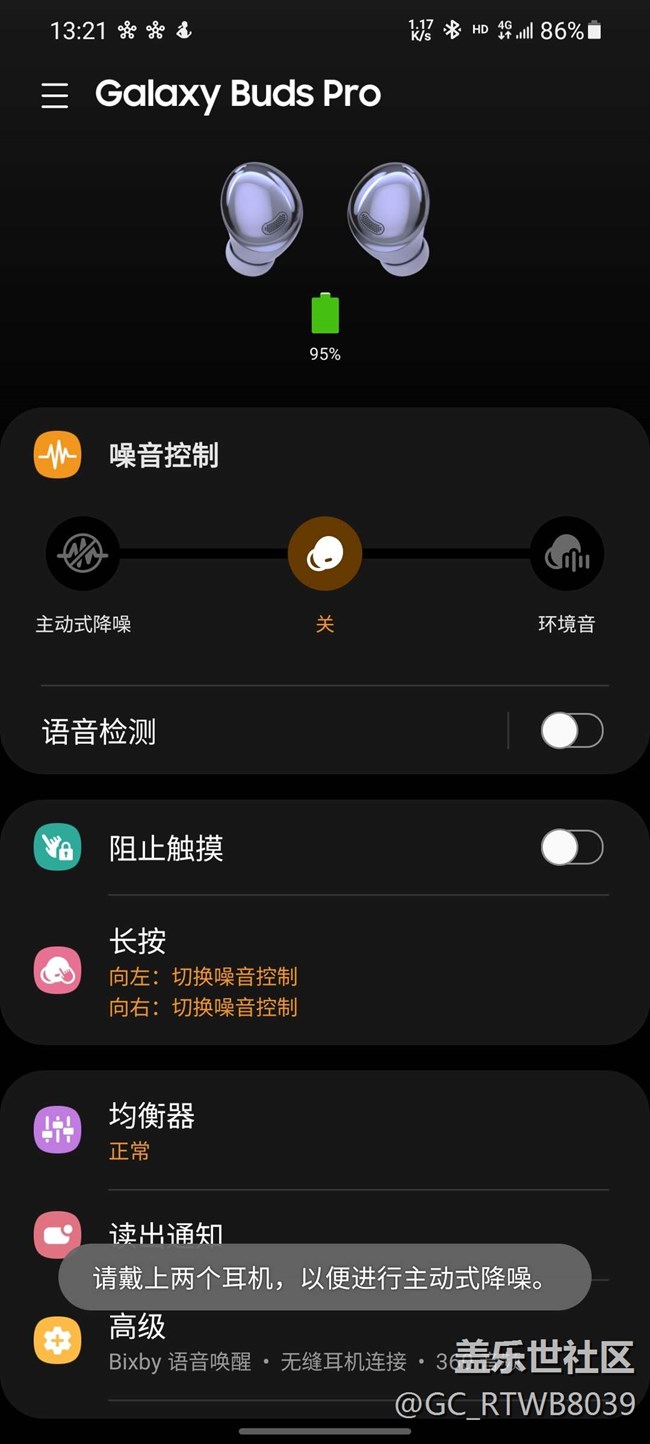Open 长按 touch-and-hold settings
This screenshot has height=1444, width=650.
click(300, 971)
